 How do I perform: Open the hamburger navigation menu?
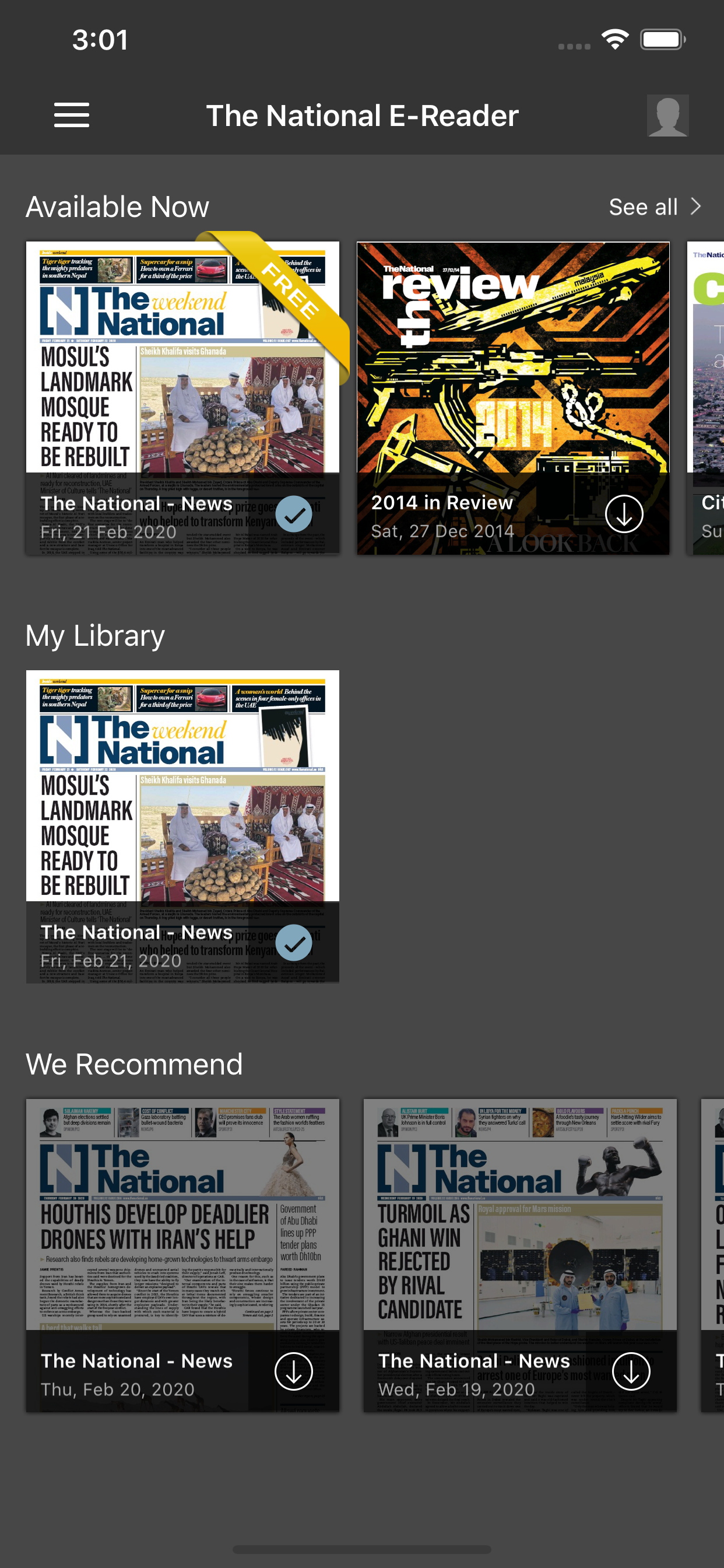[x=71, y=115]
